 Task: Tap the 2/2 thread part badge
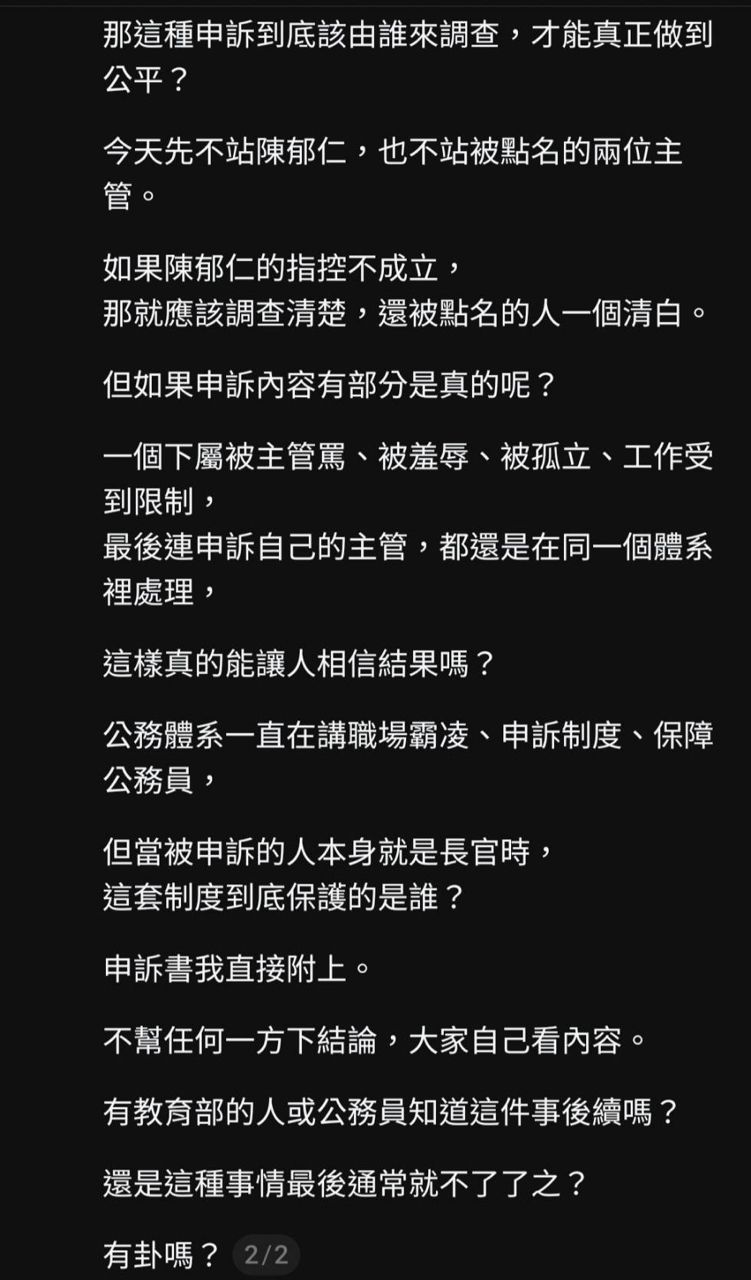266,1254
